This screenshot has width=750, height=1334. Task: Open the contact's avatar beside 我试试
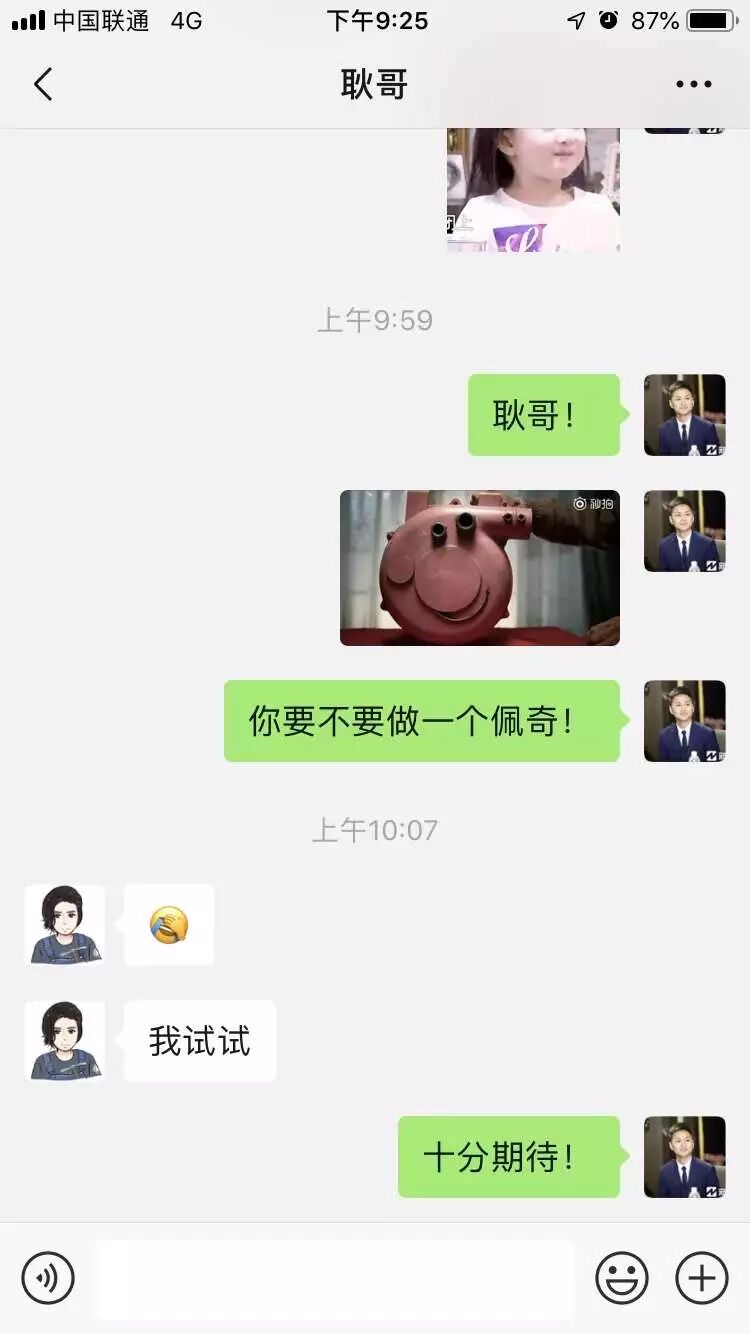click(65, 1041)
